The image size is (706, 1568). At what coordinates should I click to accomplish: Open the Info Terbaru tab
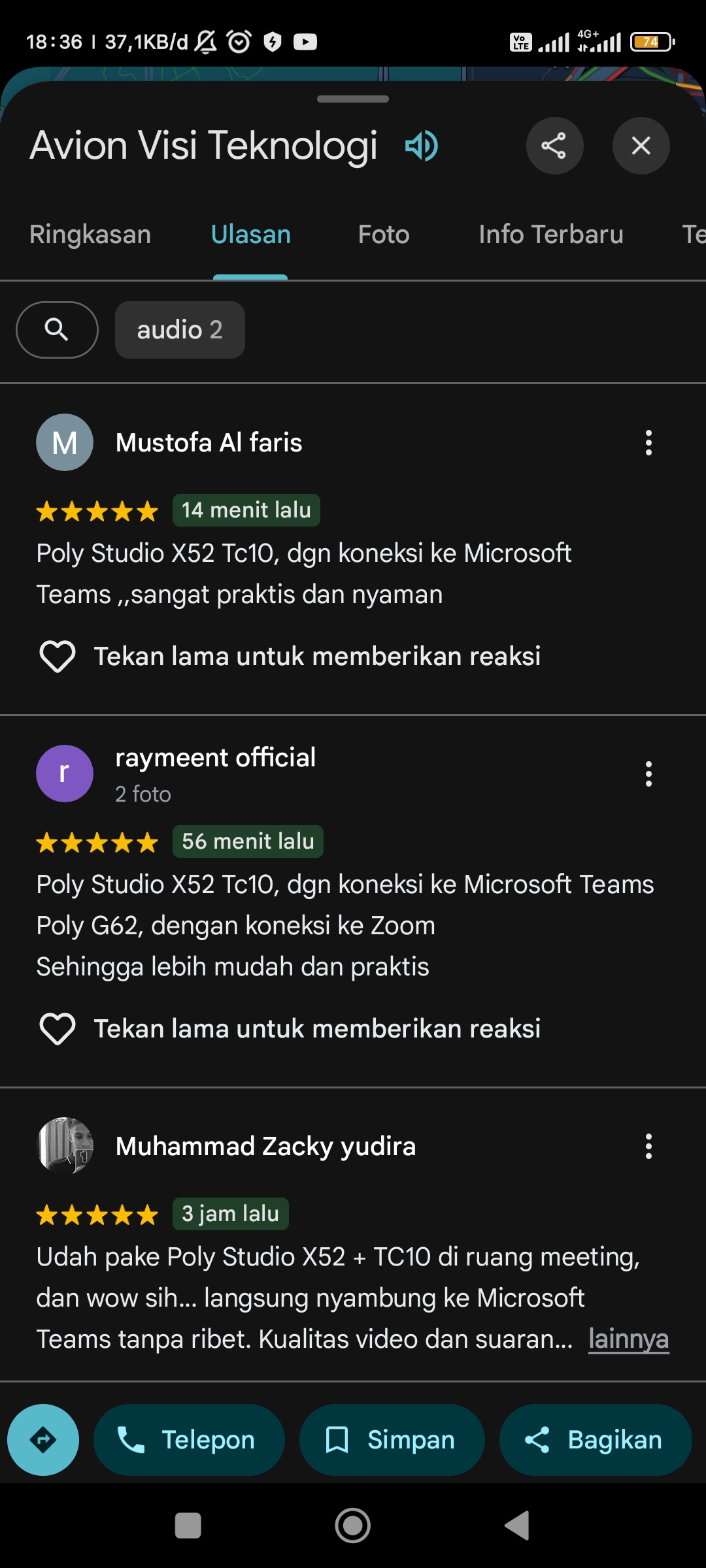click(551, 234)
